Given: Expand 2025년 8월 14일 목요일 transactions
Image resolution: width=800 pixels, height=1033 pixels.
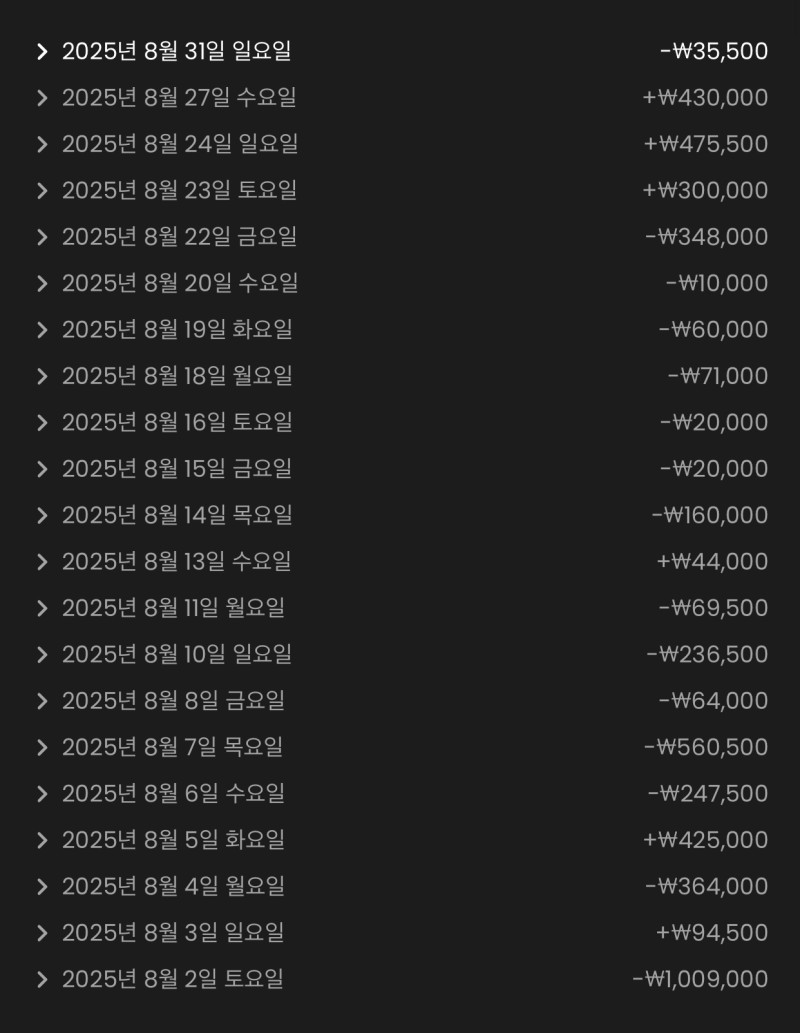Looking at the screenshot, I should 42,516.
